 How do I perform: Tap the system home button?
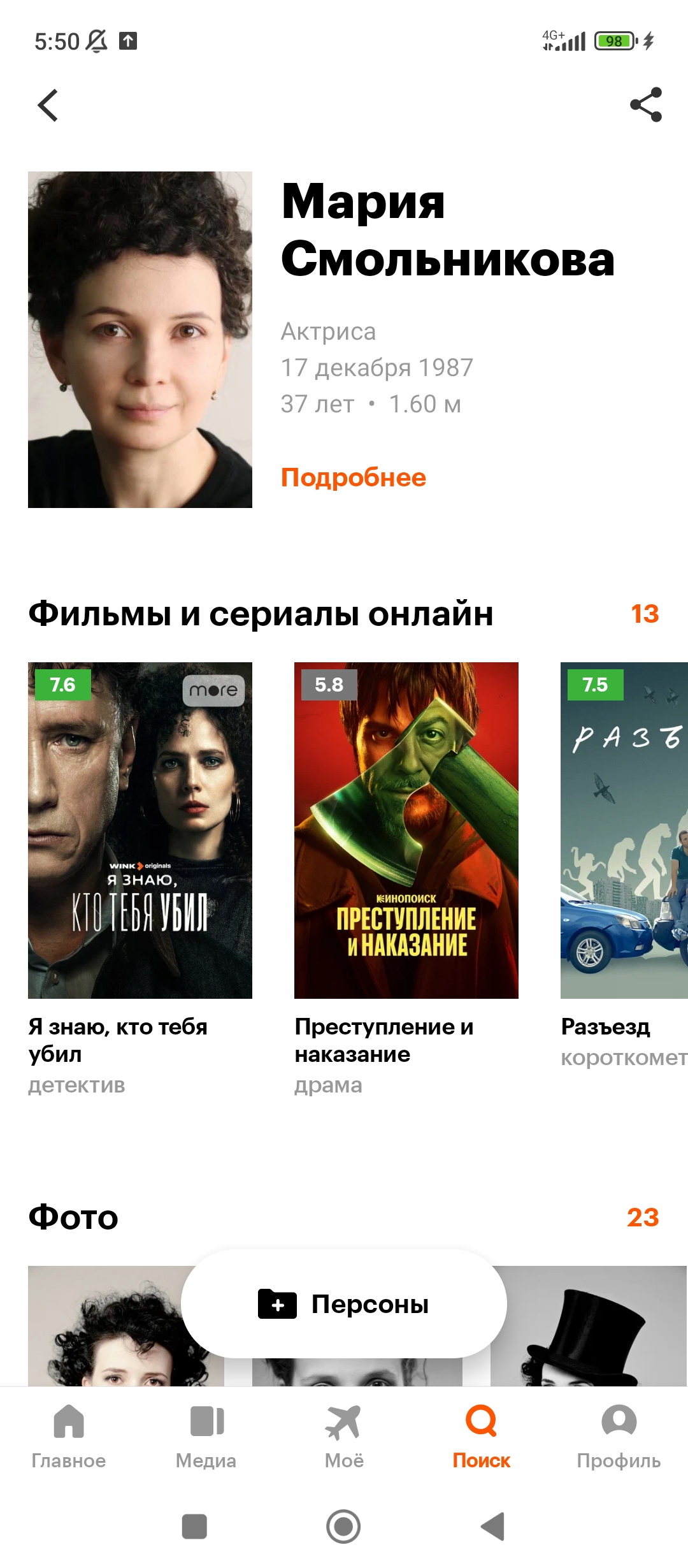click(x=344, y=1527)
